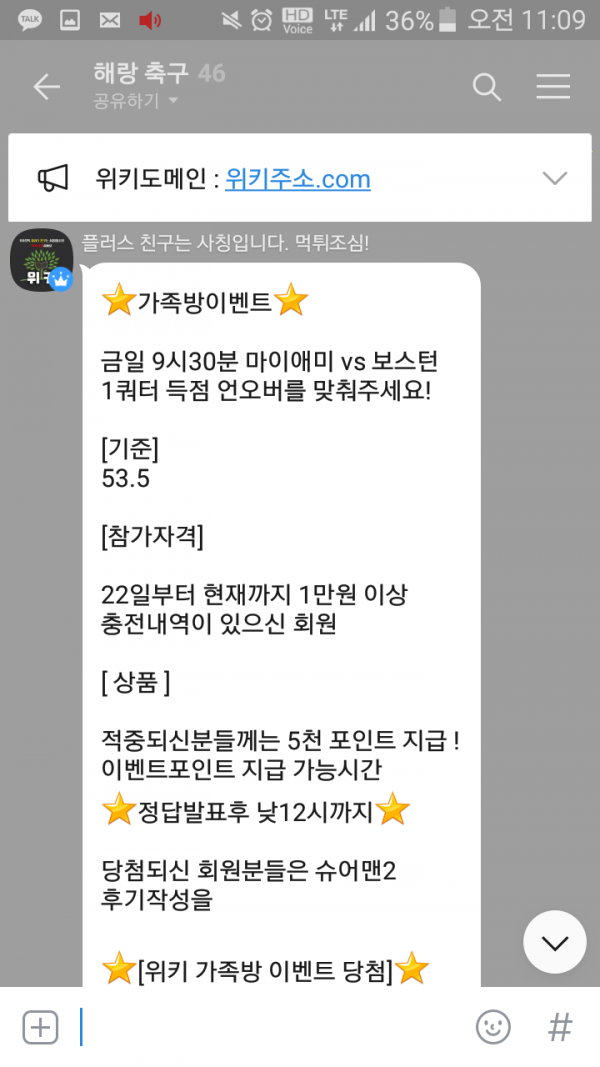Open the sender's profile picture
The width and height of the screenshot is (600, 1067).
[41, 260]
